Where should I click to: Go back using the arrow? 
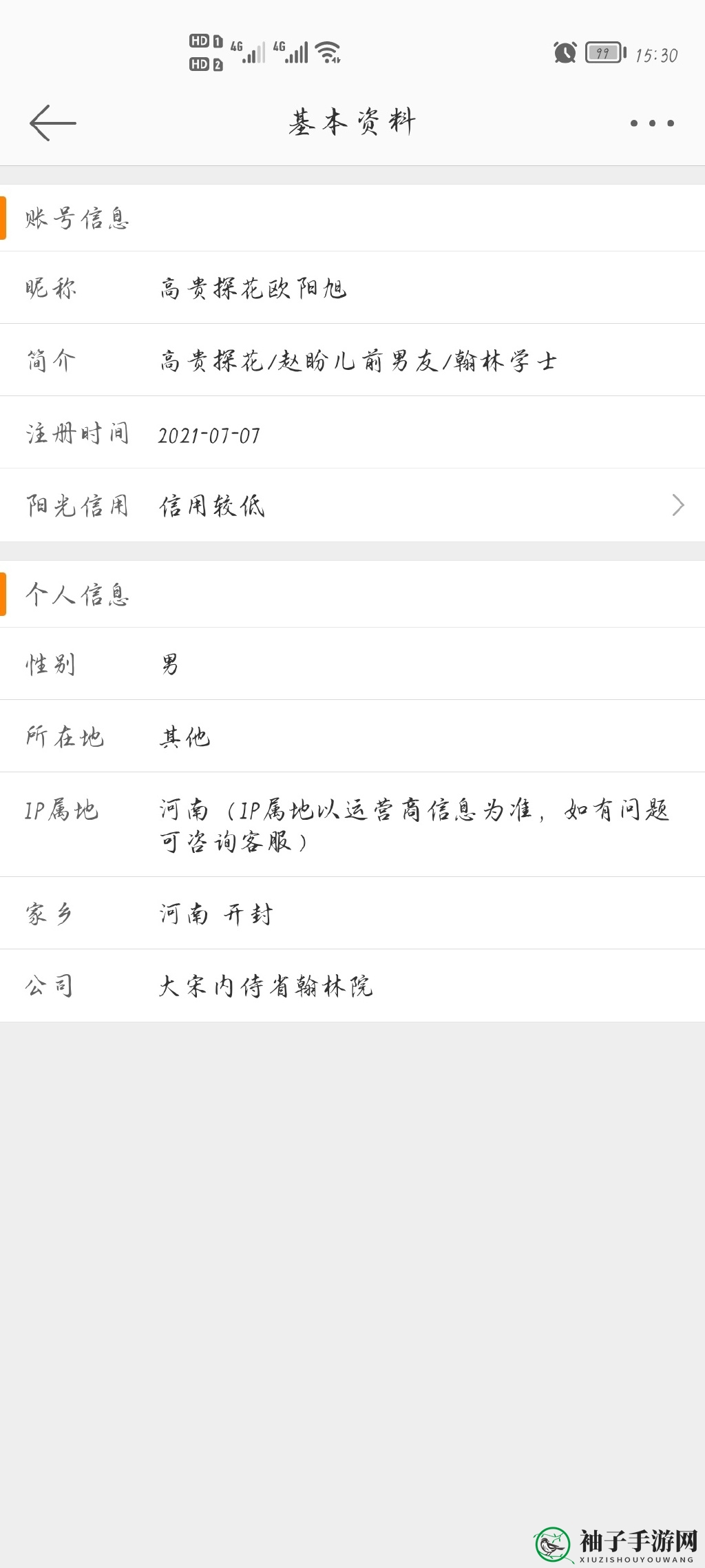pos(52,123)
